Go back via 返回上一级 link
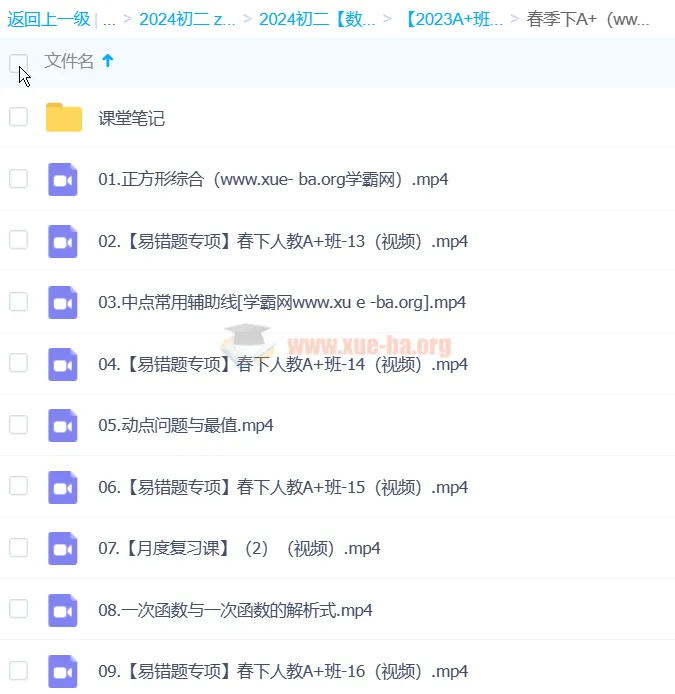 click(x=48, y=19)
